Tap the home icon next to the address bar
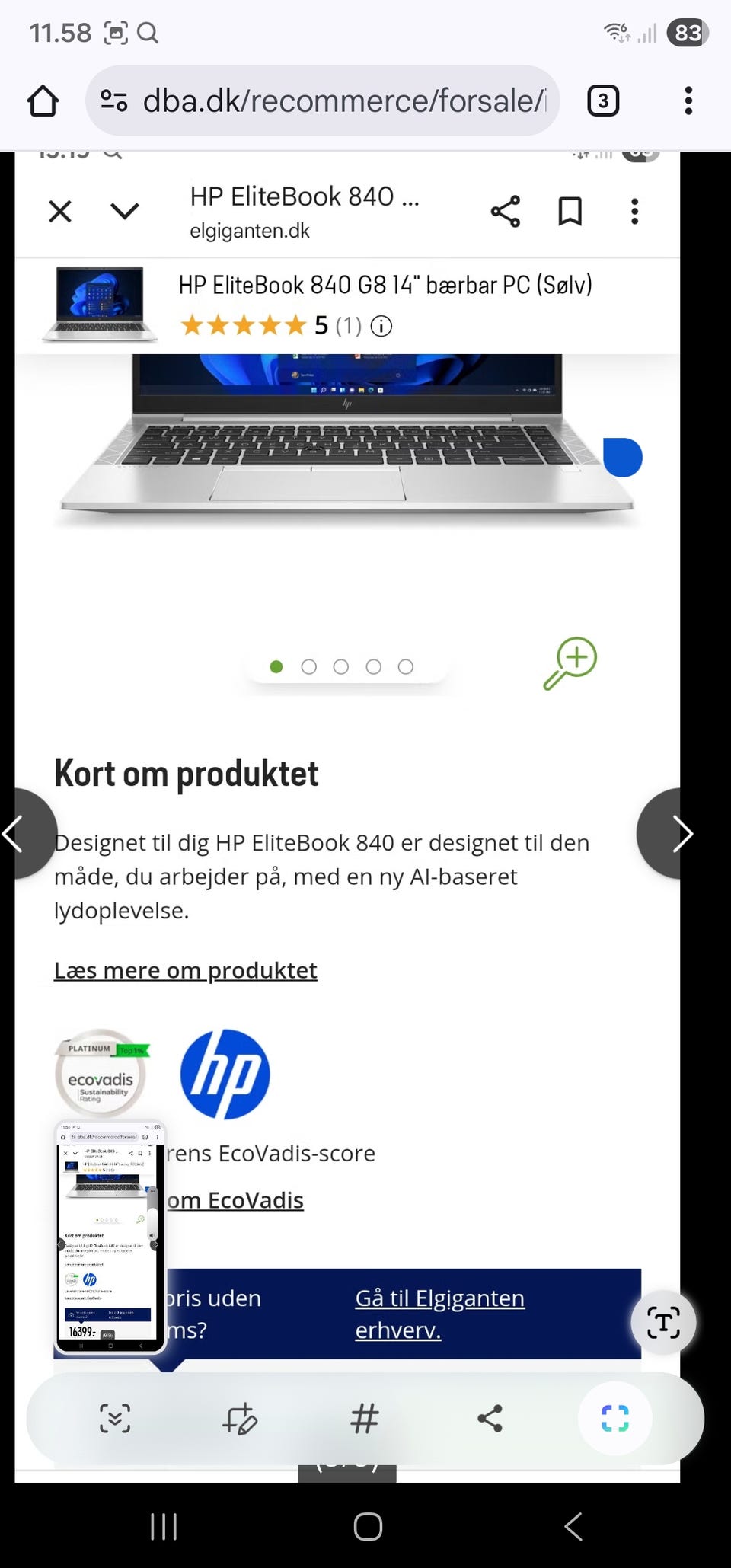This screenshot has height=1568, width=731. [x=44, y=100]
